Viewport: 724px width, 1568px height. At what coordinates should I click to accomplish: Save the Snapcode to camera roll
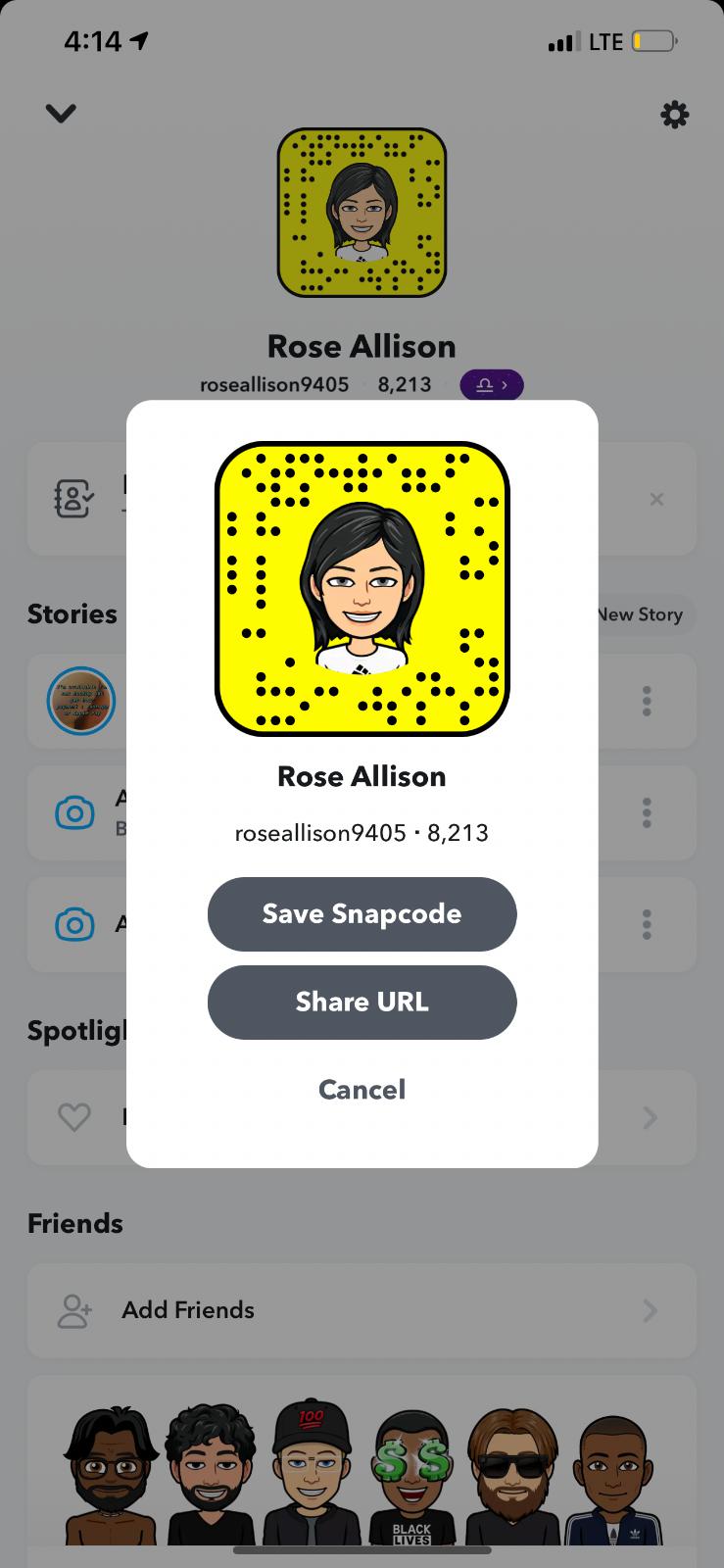point(362,913)
